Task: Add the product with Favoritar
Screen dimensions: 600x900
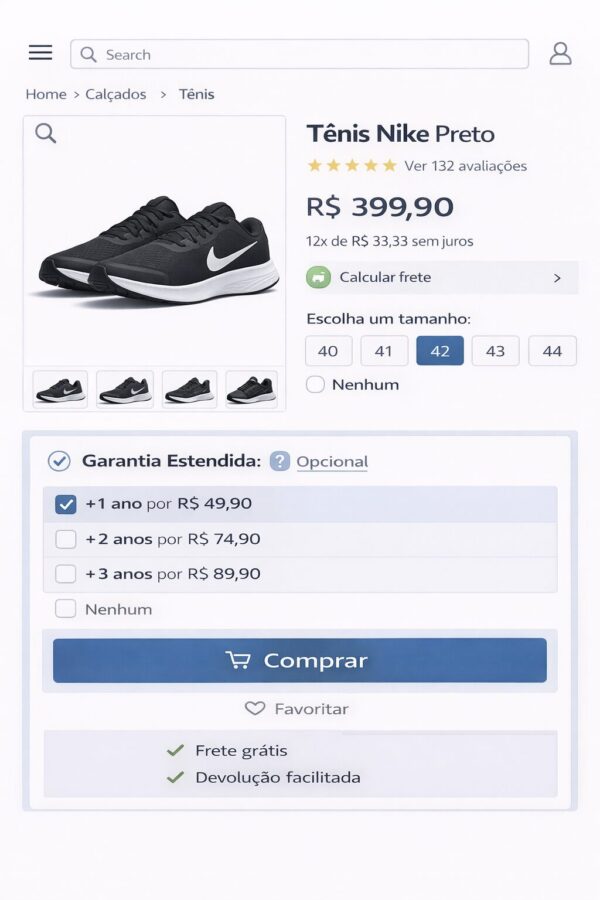Action: 297,709
